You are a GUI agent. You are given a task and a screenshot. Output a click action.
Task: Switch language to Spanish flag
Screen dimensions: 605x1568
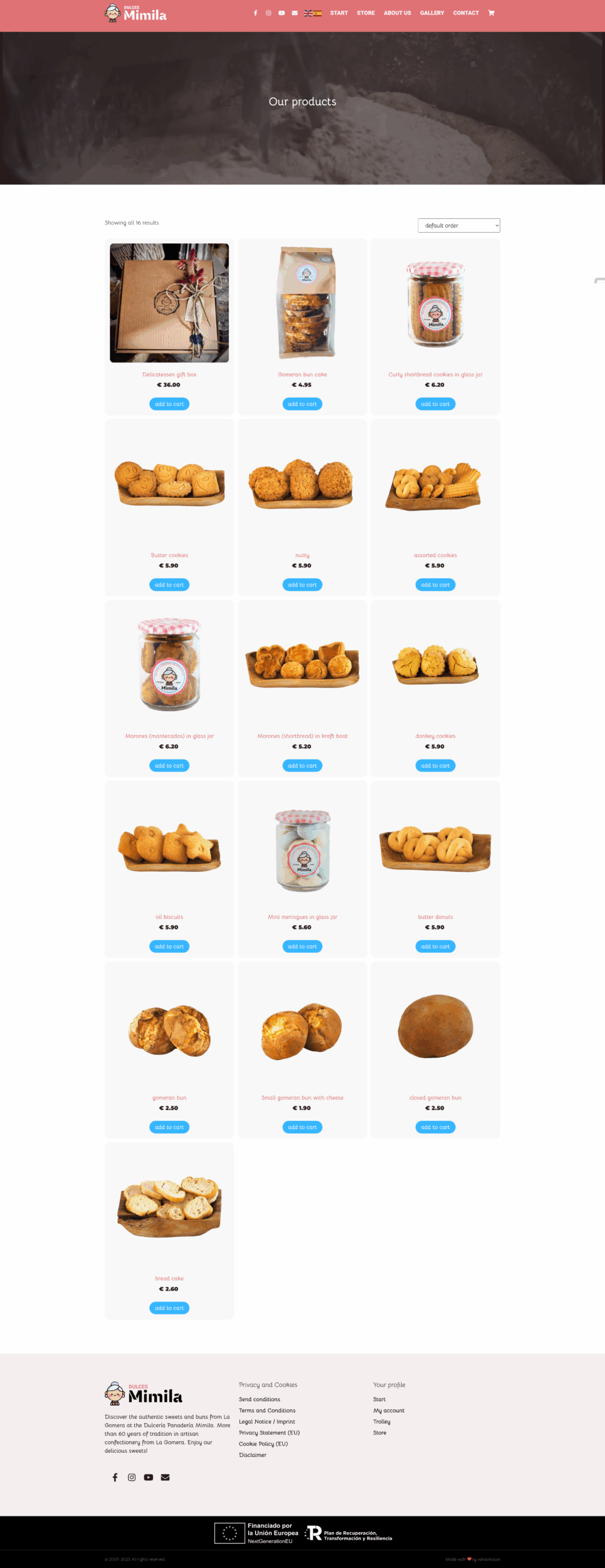[318, 13]
